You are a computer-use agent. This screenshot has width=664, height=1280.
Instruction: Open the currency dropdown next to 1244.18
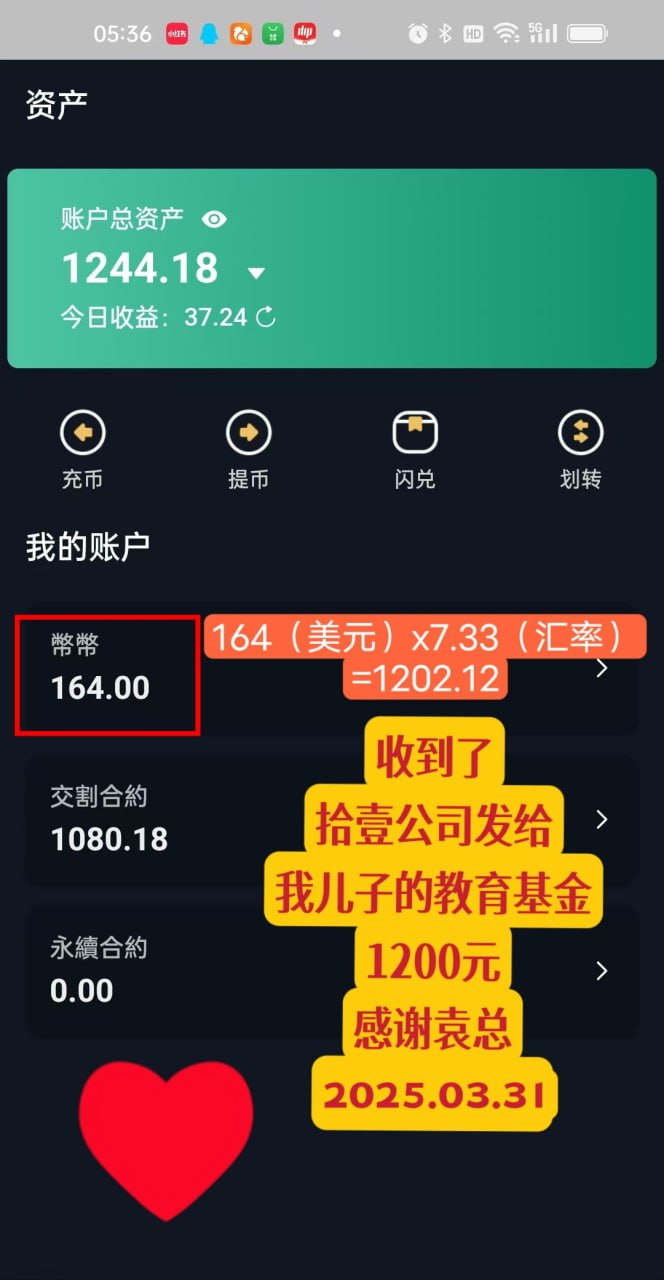pos(256,273)
